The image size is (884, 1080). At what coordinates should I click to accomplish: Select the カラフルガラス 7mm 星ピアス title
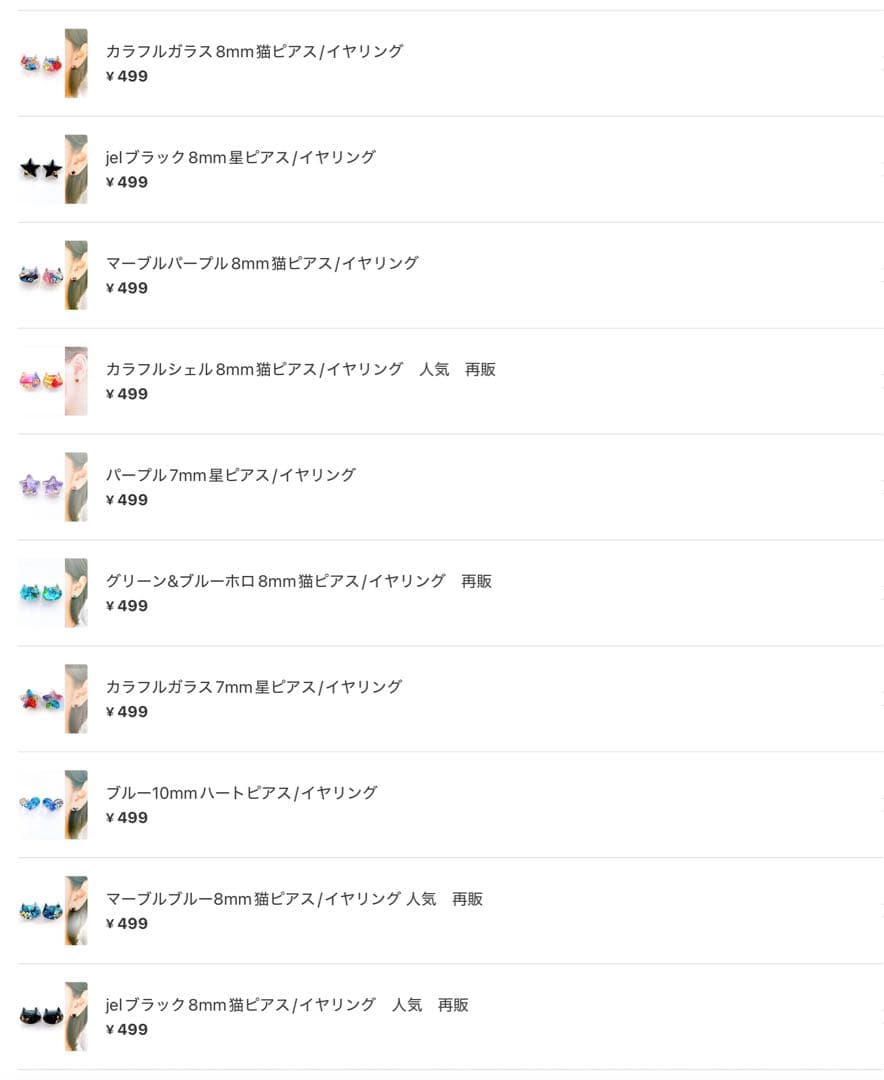click(x=254, y=687)
